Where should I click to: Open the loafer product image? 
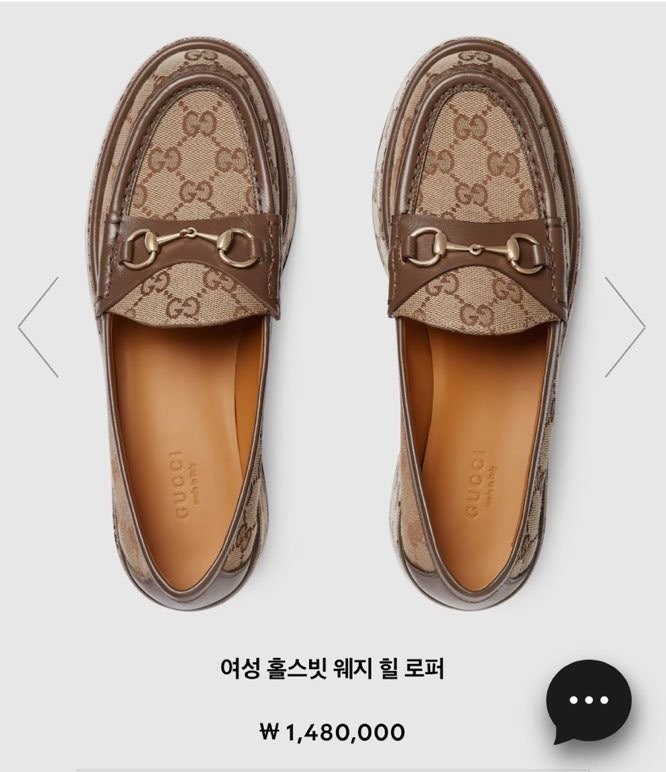(x=331, y=320)
